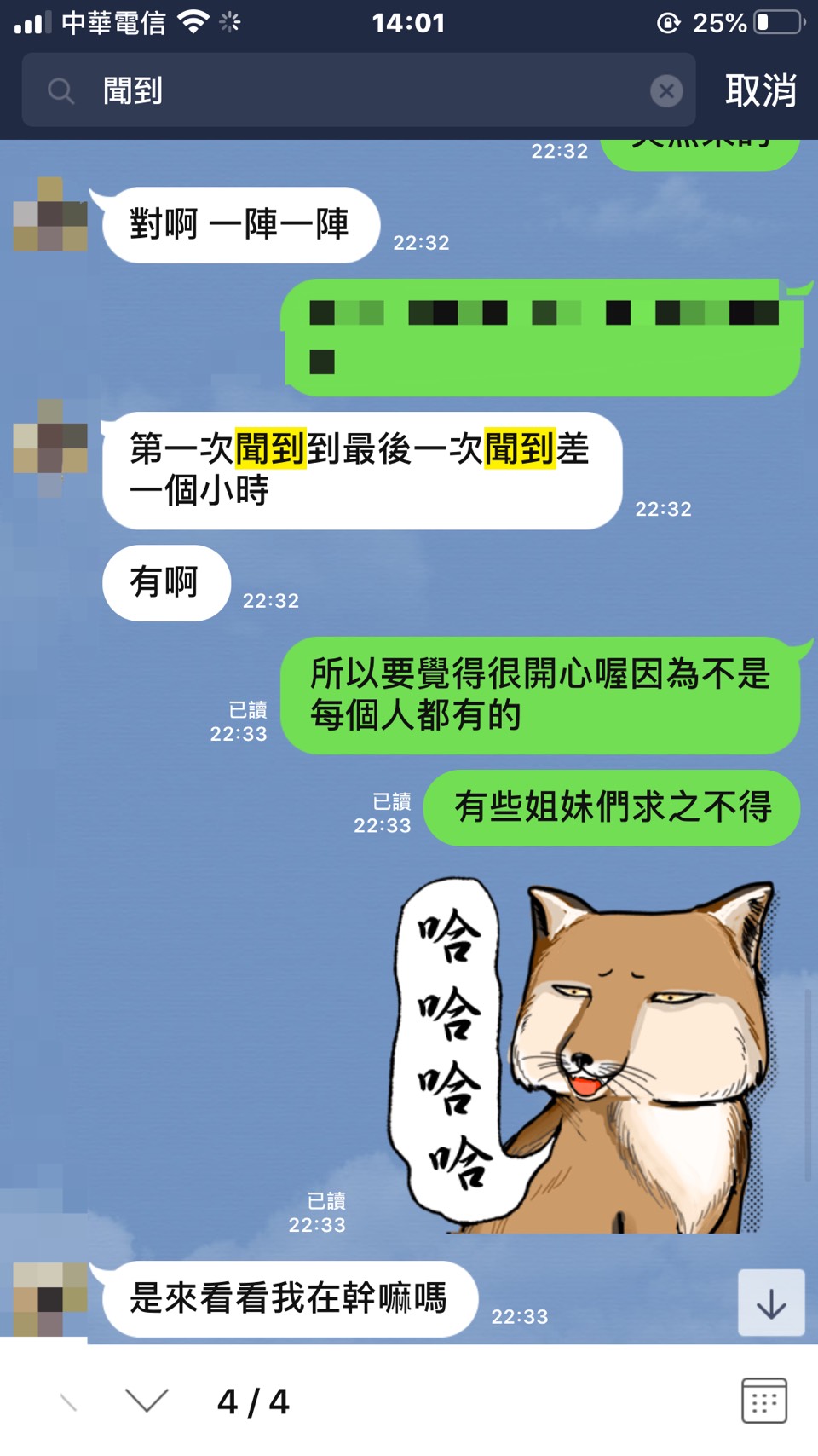Open the sender's avatar beside 對啊 一陣一陣
Image resolution: width=818 pixels, height=1456 pixels.
click(x=50, y=215)
